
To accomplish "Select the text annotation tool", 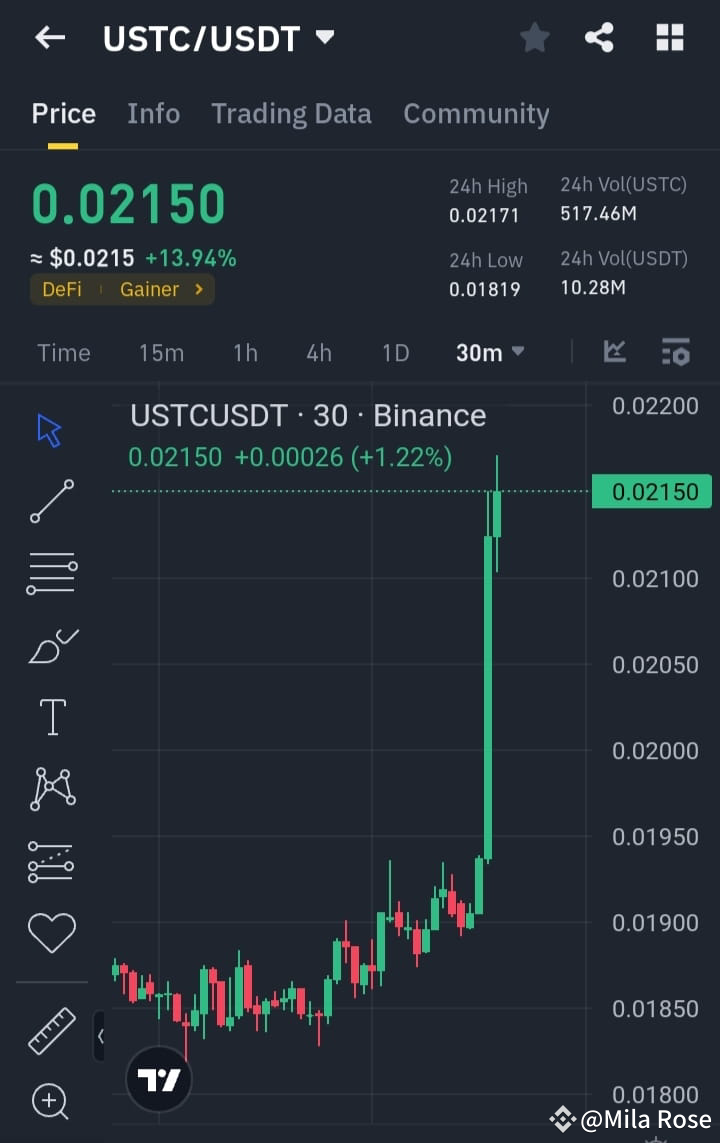I will tap(51, 716).
